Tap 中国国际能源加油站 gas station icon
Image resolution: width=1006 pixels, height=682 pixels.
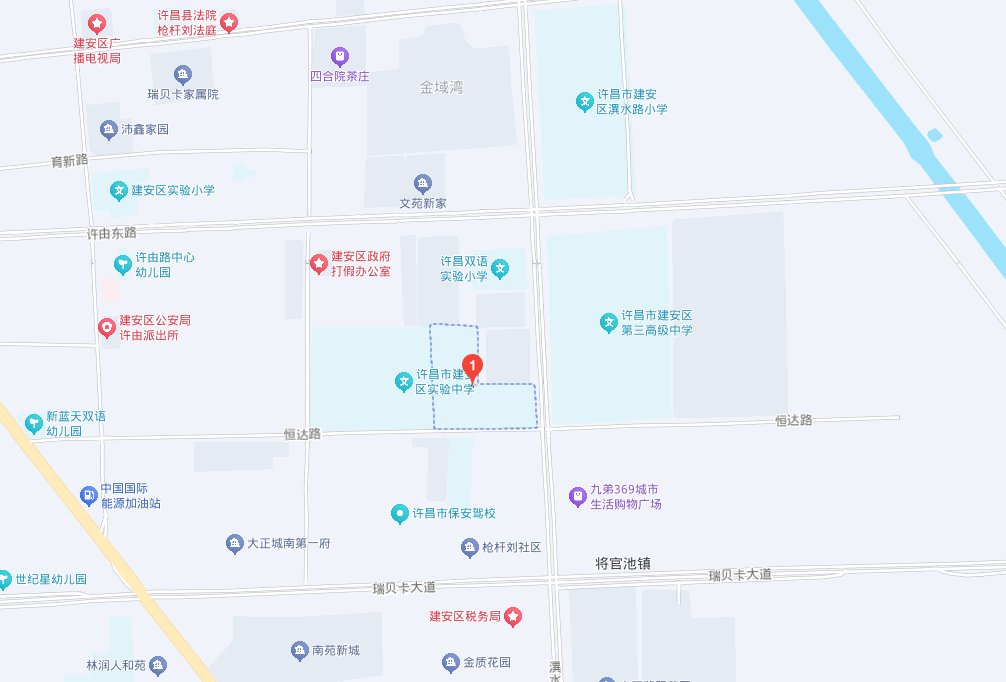tap(89, 495)
